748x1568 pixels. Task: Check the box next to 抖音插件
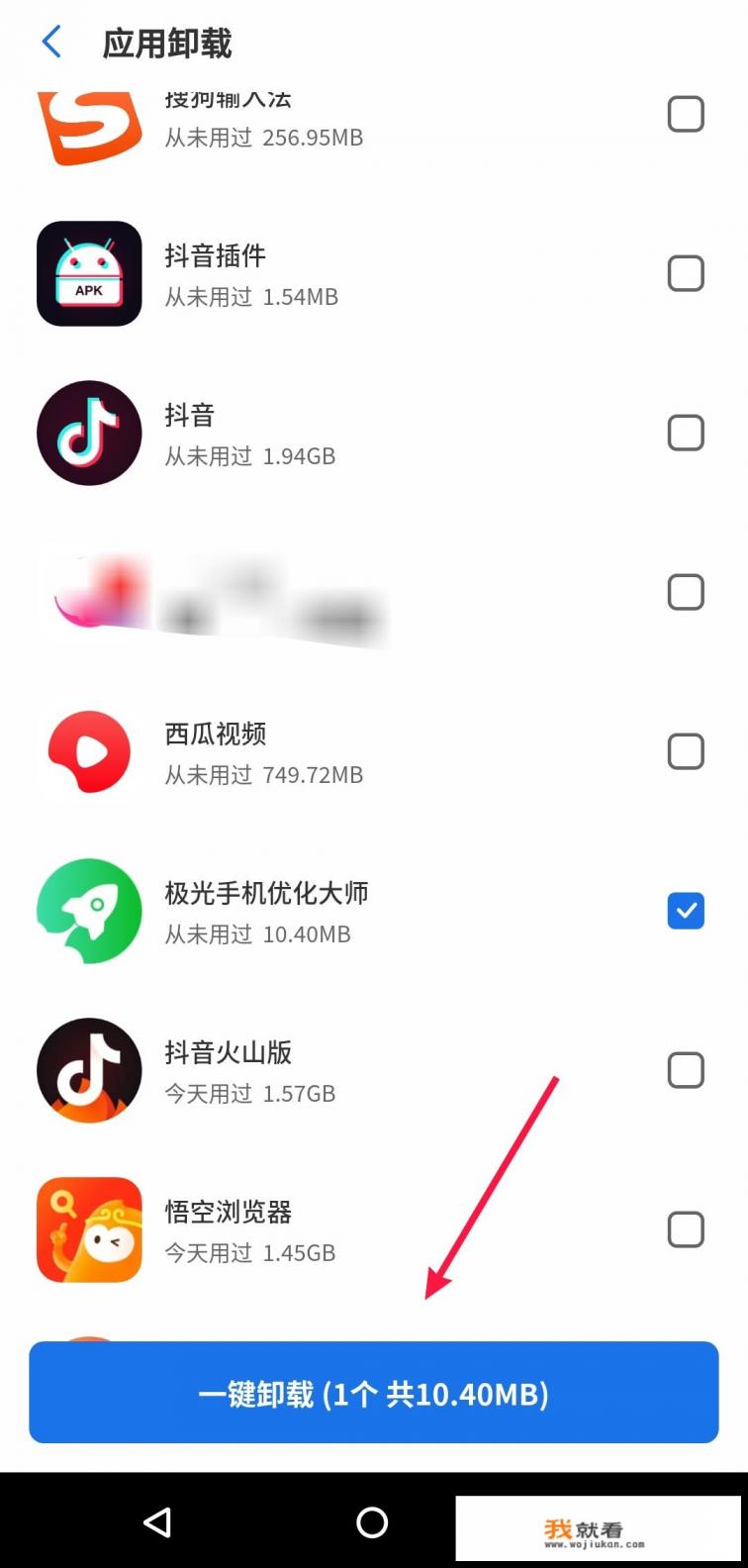(686, 273)
